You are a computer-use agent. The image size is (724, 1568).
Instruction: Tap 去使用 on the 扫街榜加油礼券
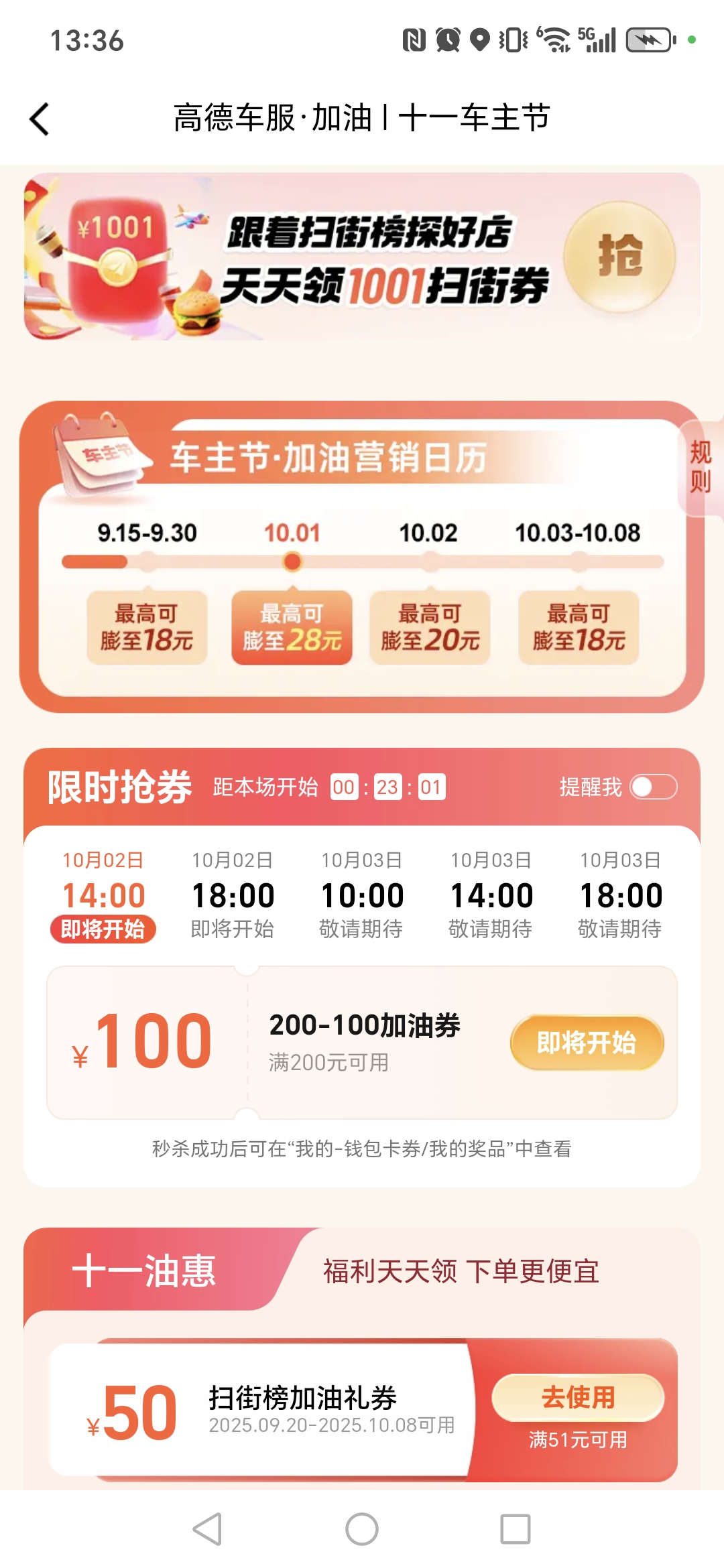tap(578, 1397)
